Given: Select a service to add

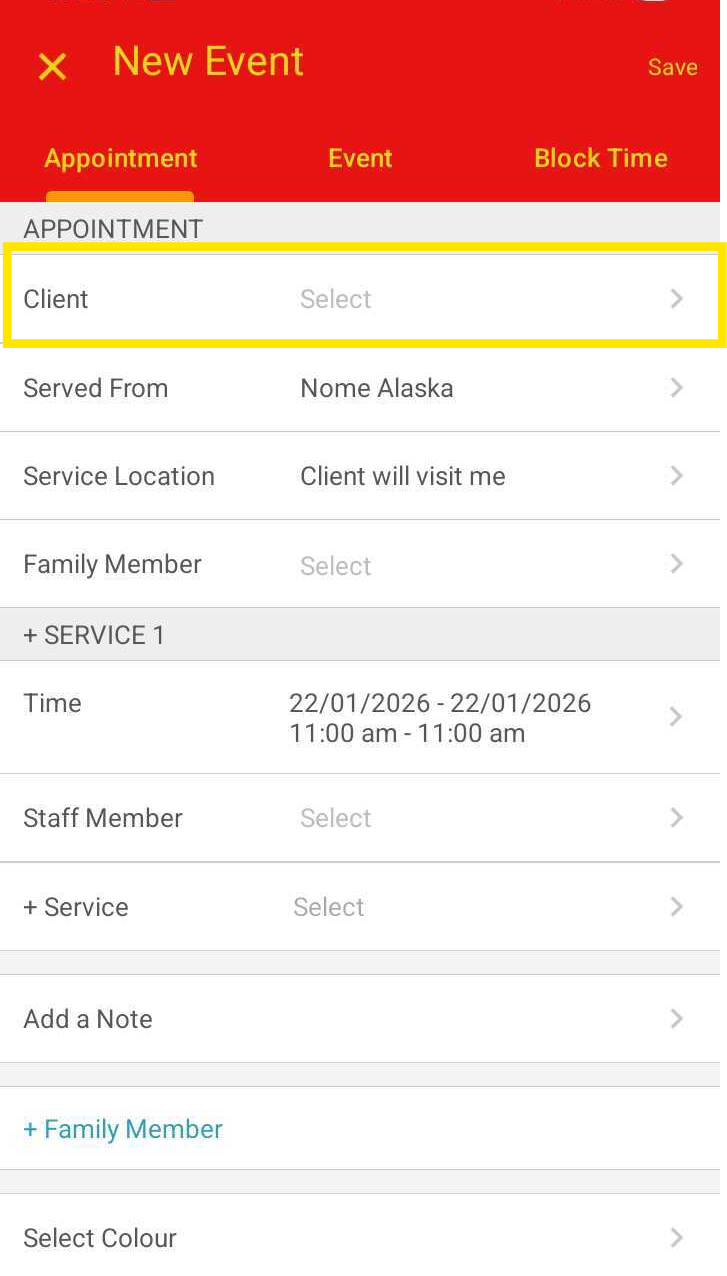Looking at the screenshot, I should 360,907.
